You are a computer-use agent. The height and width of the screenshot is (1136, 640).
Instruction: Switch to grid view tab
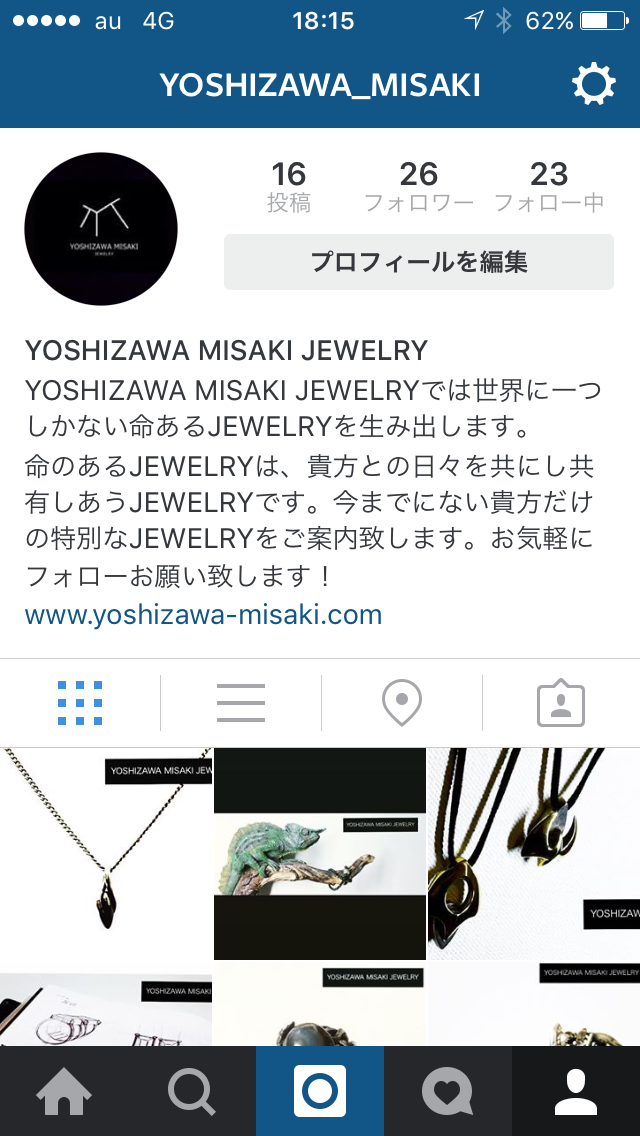tap(80, 703)
